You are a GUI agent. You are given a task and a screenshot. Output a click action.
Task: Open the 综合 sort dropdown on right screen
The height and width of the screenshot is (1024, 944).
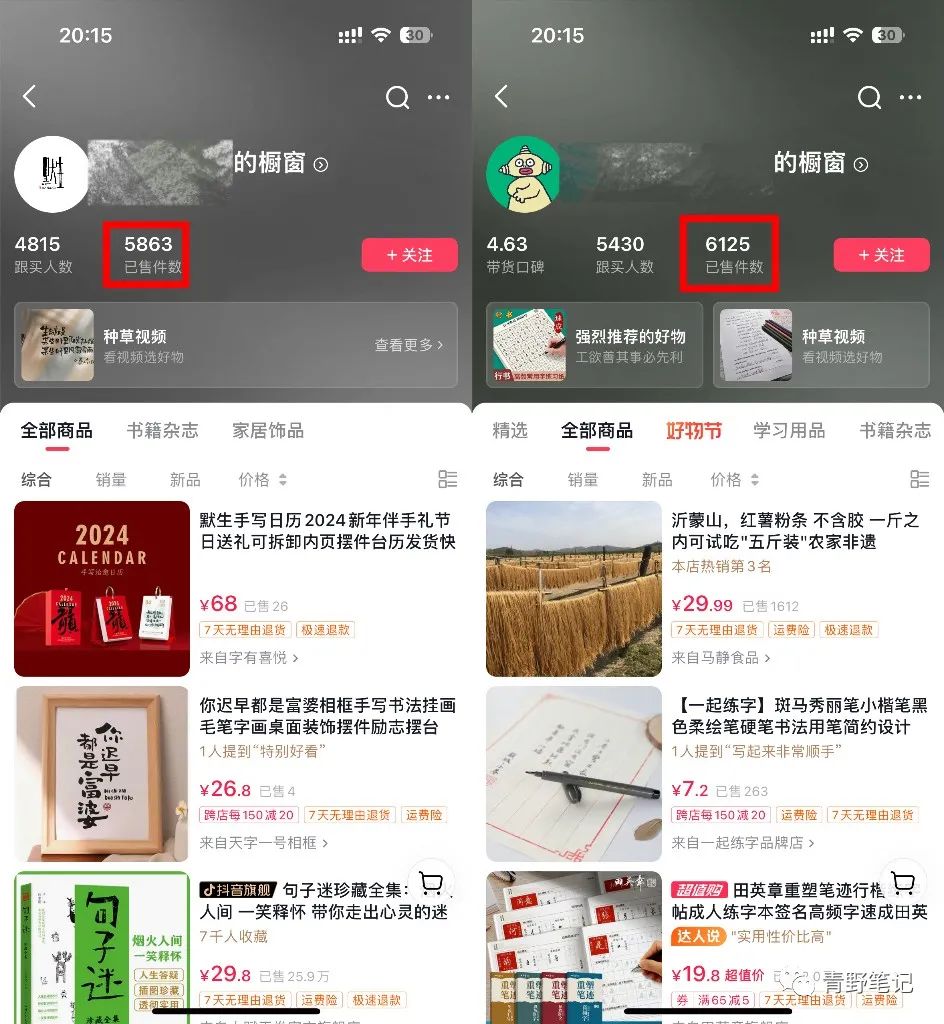[x=509, y=480]
